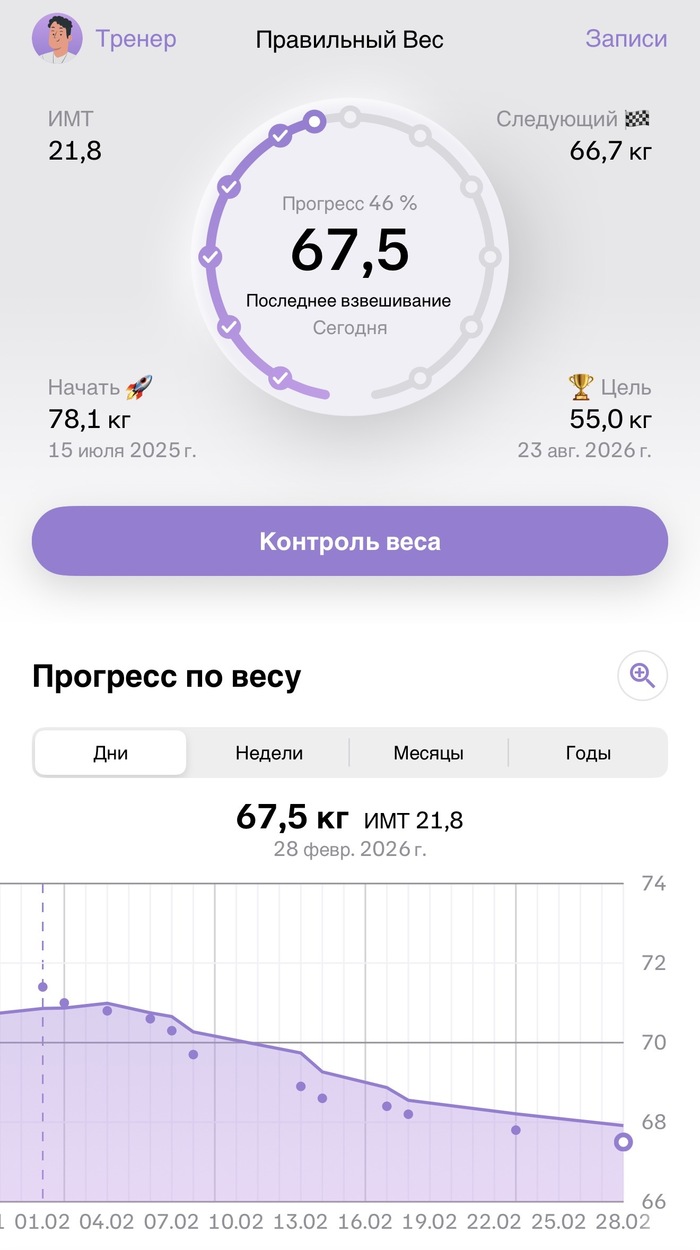Open Записи entries list

click(x=625, y=39)
